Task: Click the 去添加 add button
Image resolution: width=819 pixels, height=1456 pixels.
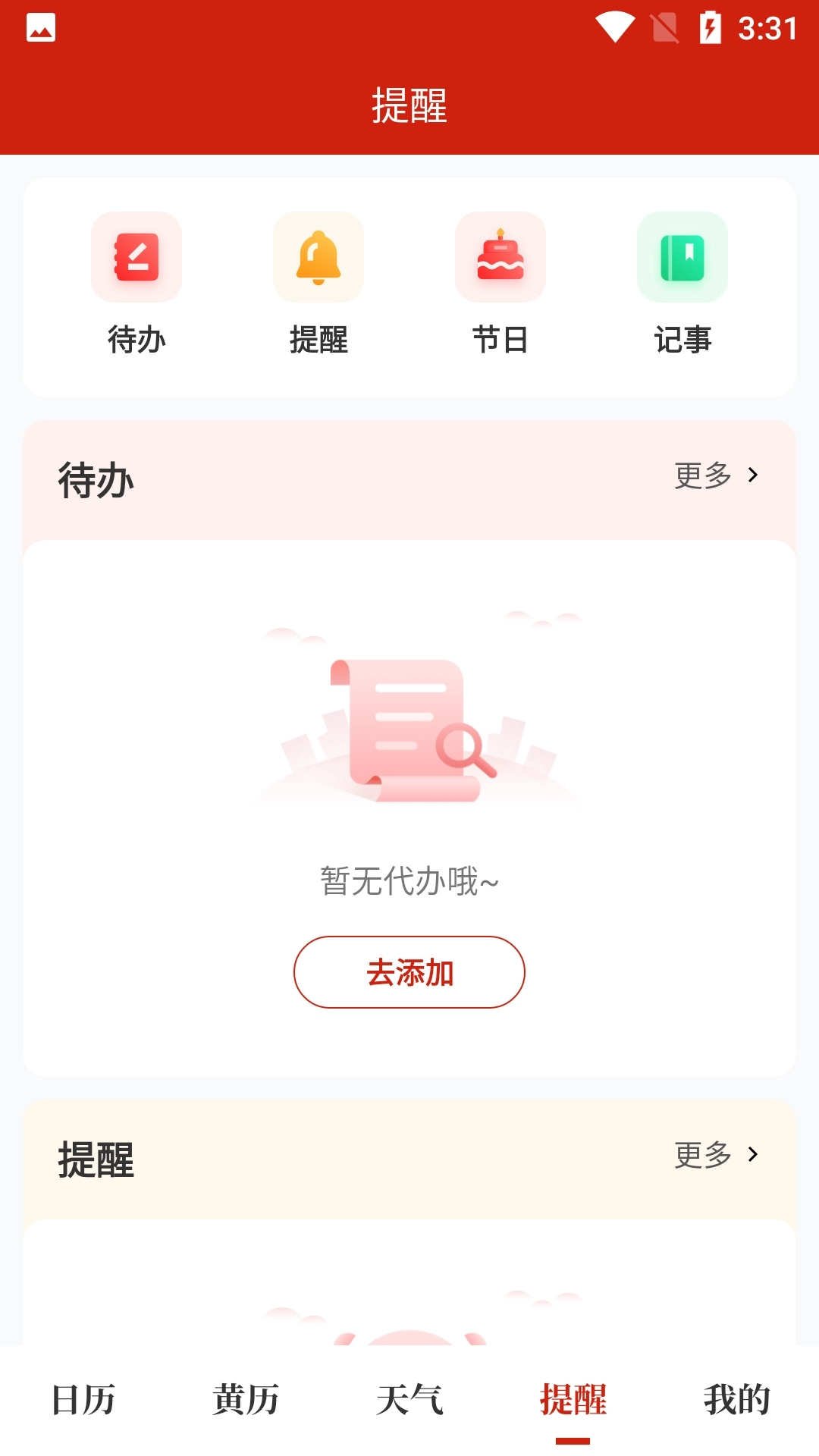Action: (409, 972)
